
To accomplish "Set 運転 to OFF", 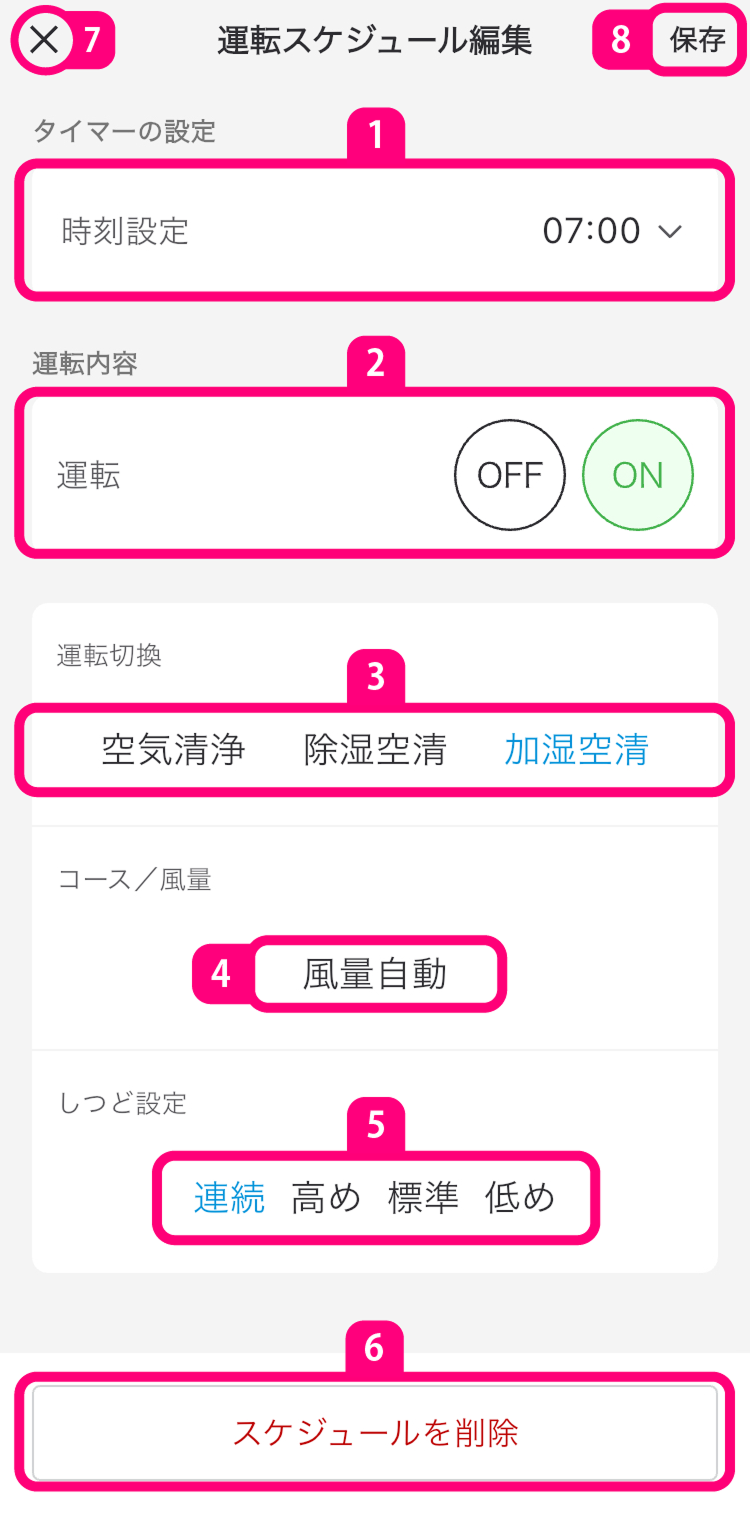I will [x=510, y=475].
